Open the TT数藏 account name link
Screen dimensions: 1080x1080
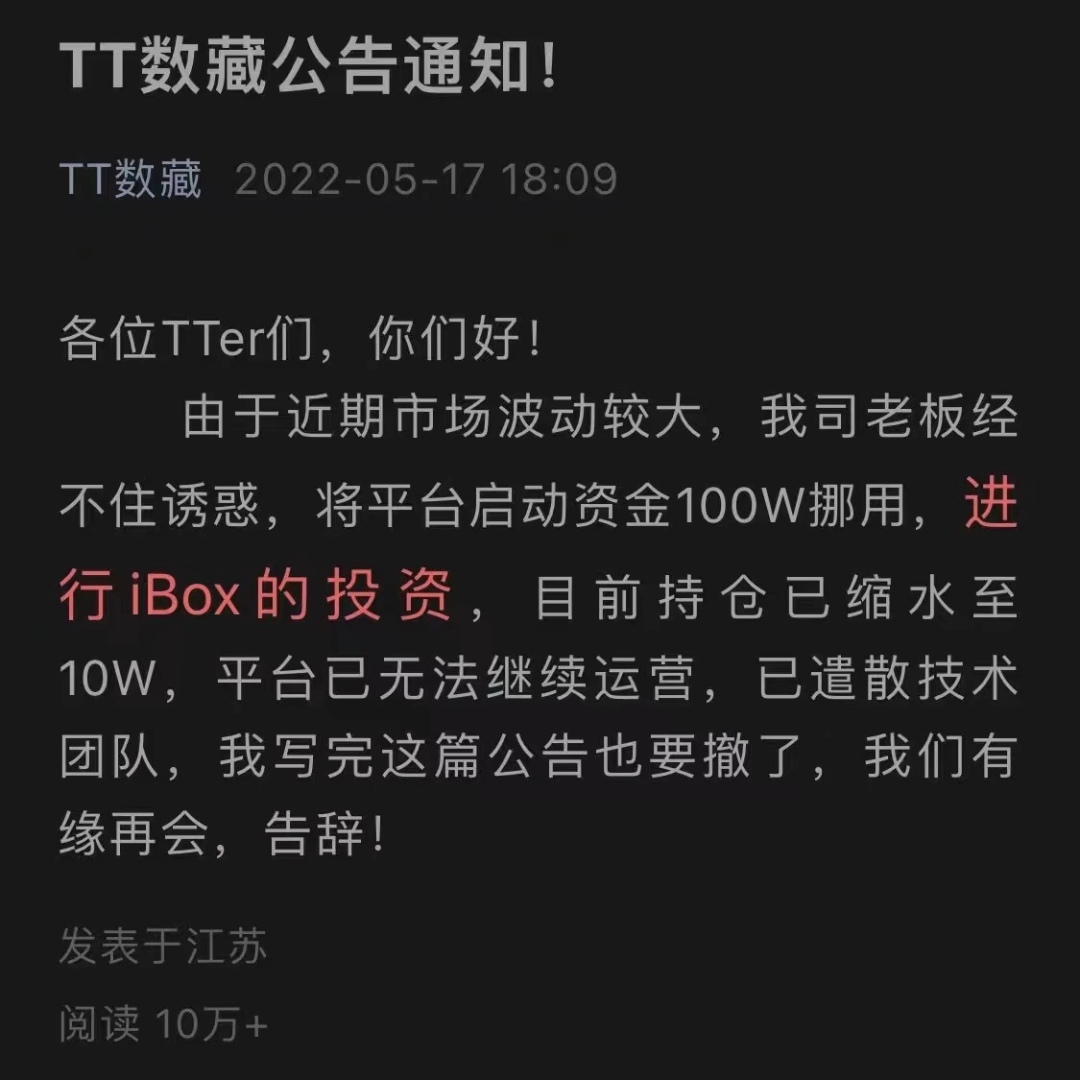click(x=131, y=180)
